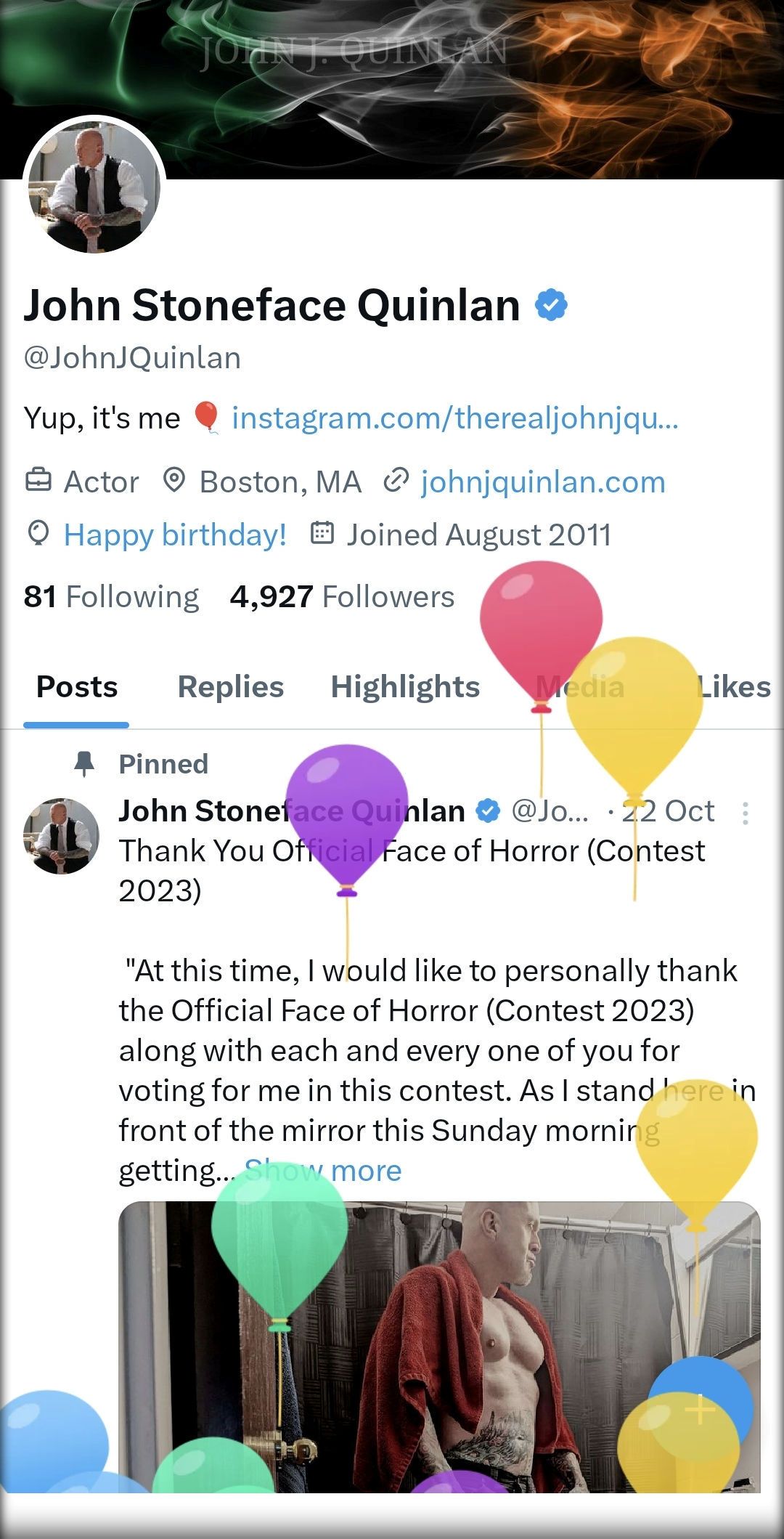Tap the Happy birthday! link
The height and width of the screenshot is (1539, 784).
pyautogui.click(x=175, y=535)
